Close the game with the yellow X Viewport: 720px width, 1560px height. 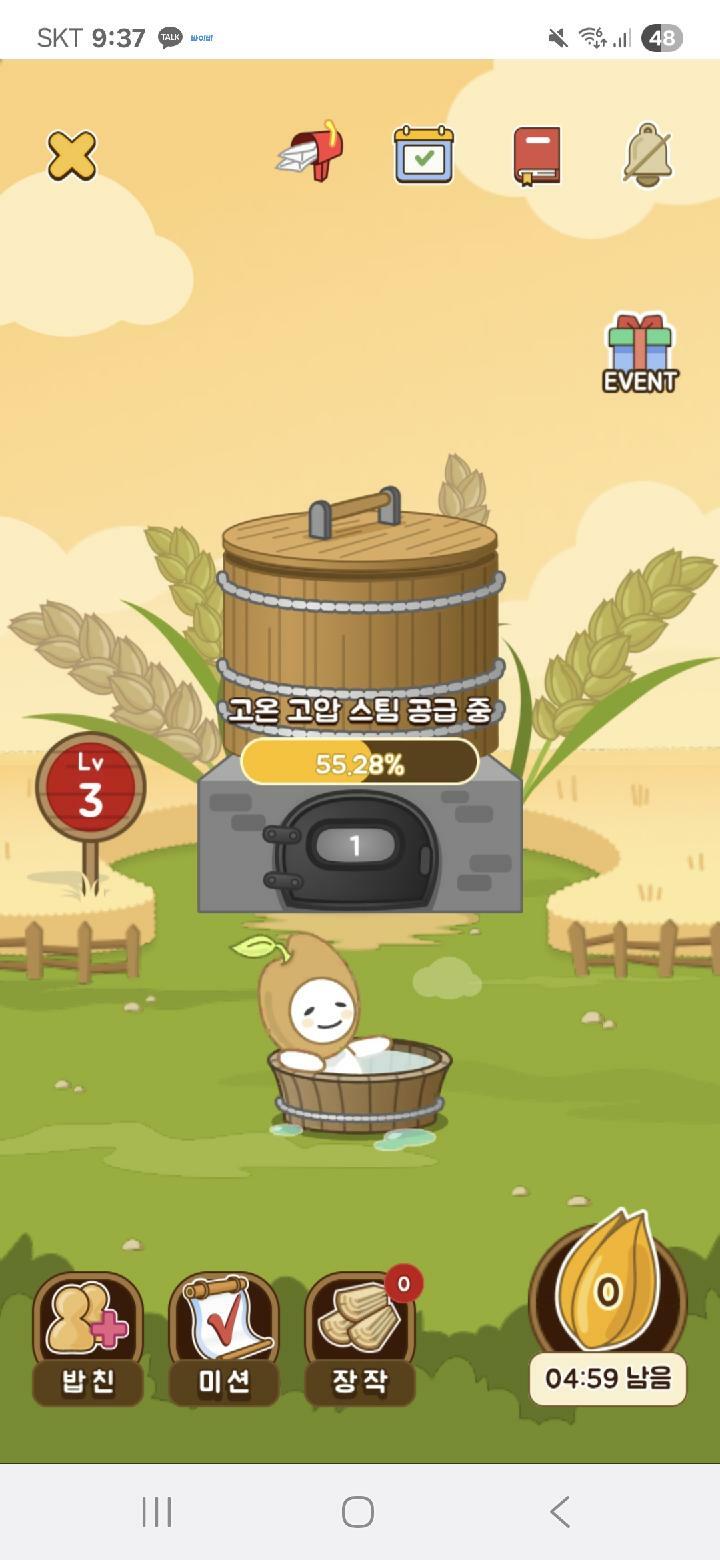[72, 156]
